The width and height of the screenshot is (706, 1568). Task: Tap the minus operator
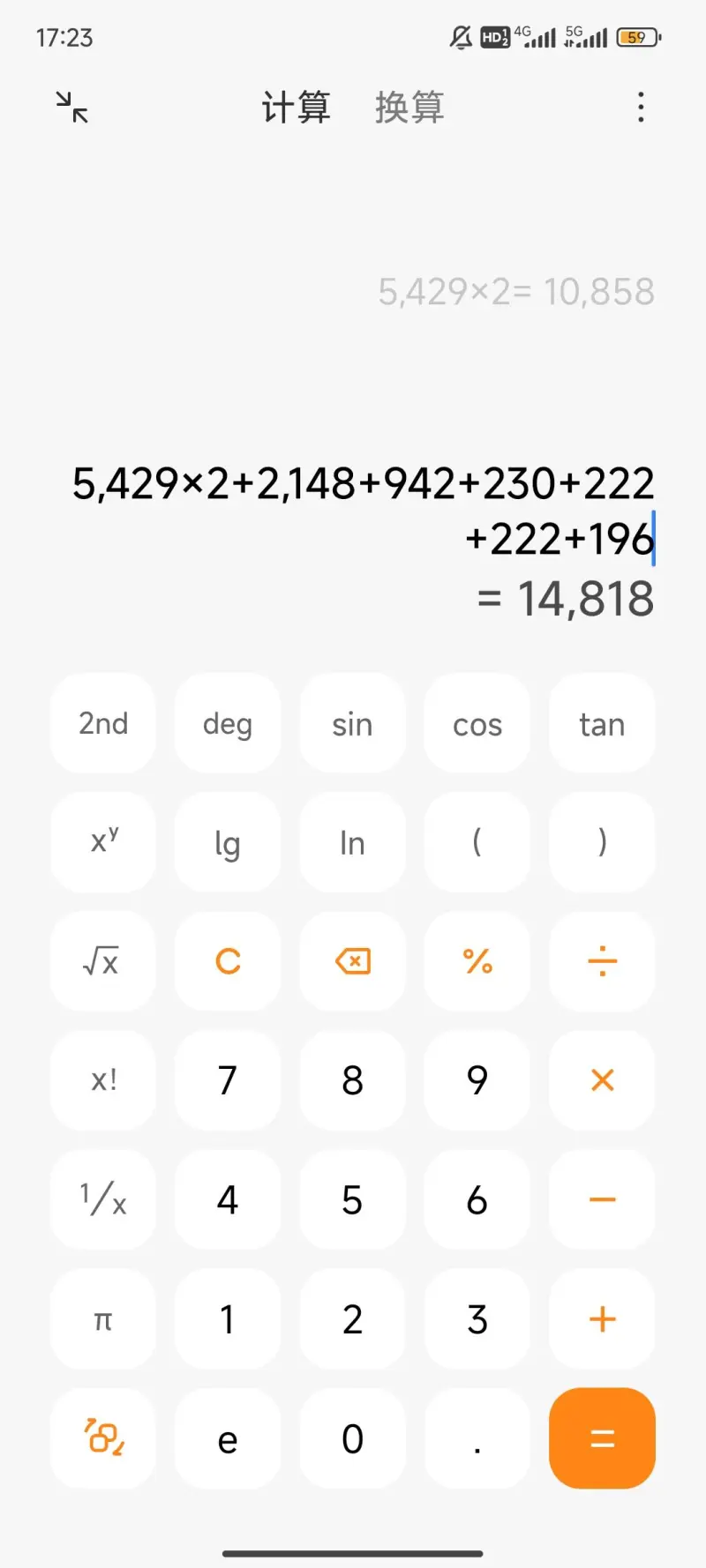(602, 1199)
